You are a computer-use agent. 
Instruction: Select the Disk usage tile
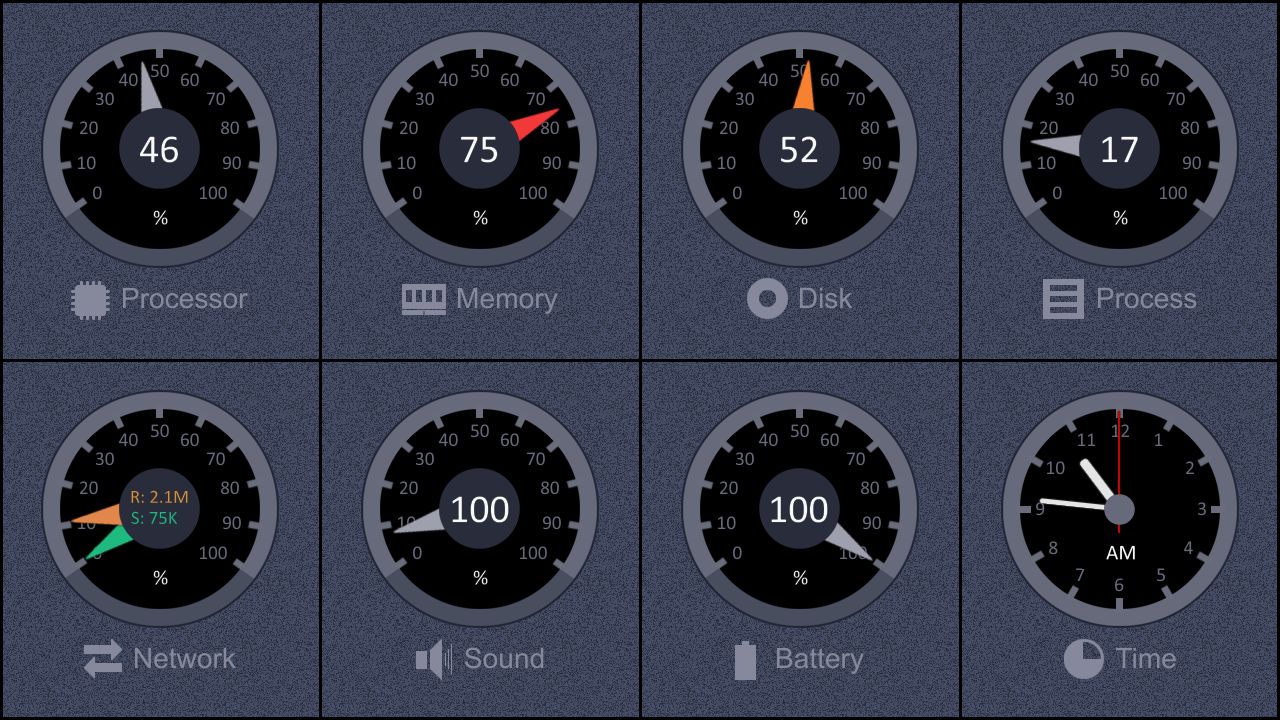(800, 180)
